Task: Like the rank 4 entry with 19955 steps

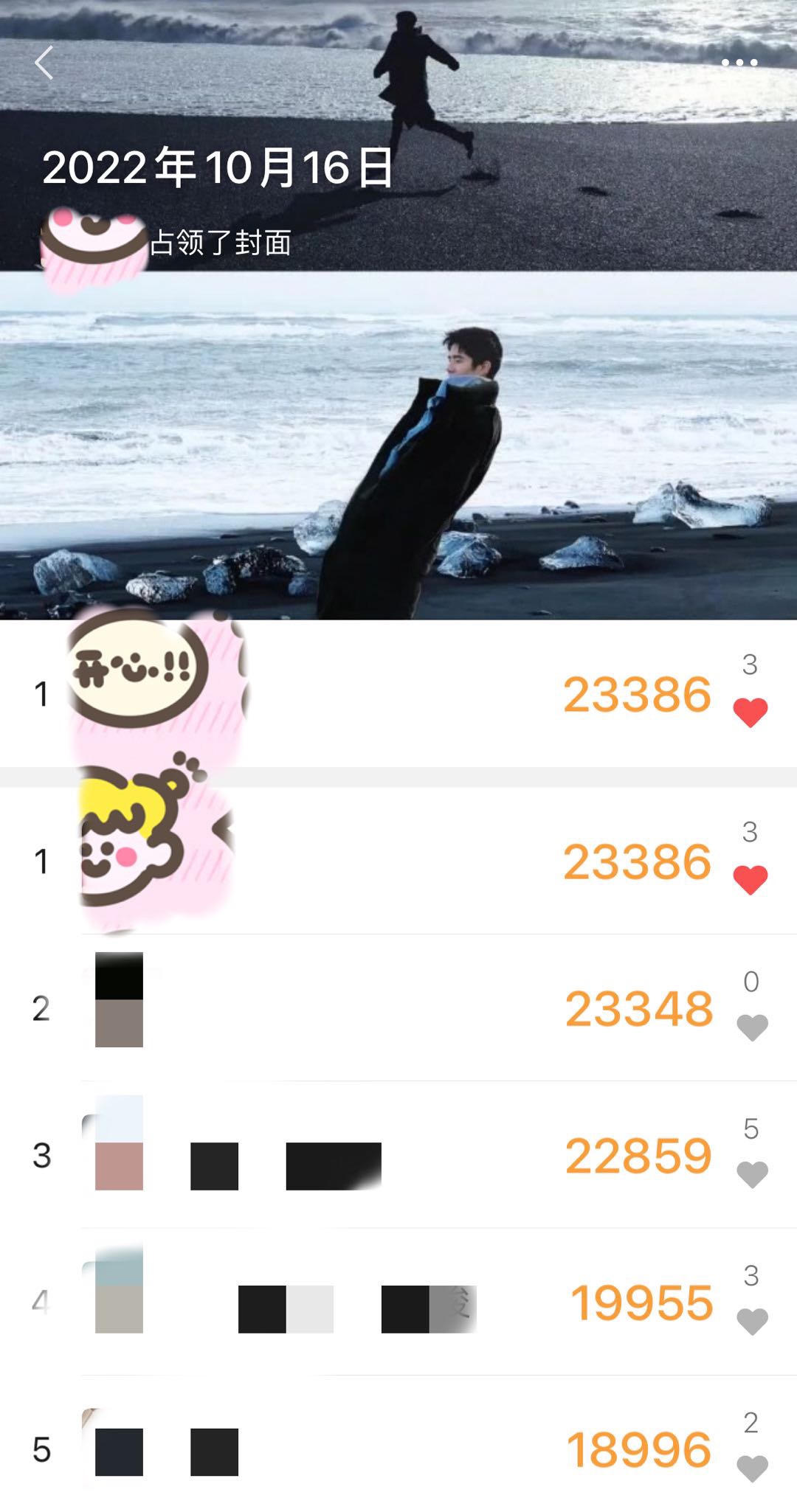Action: point(752,1320)
